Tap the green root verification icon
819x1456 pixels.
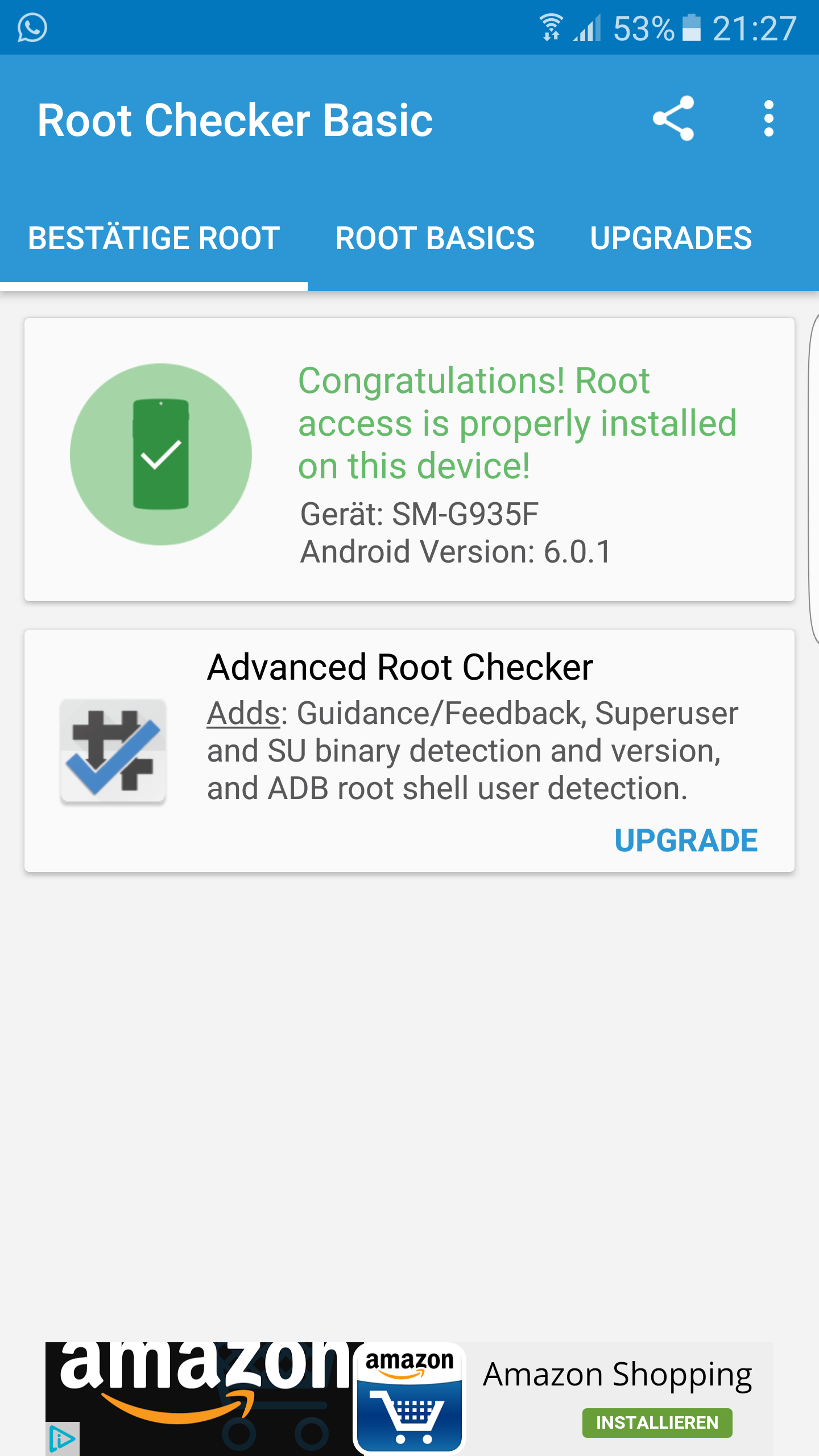point(161,454)
